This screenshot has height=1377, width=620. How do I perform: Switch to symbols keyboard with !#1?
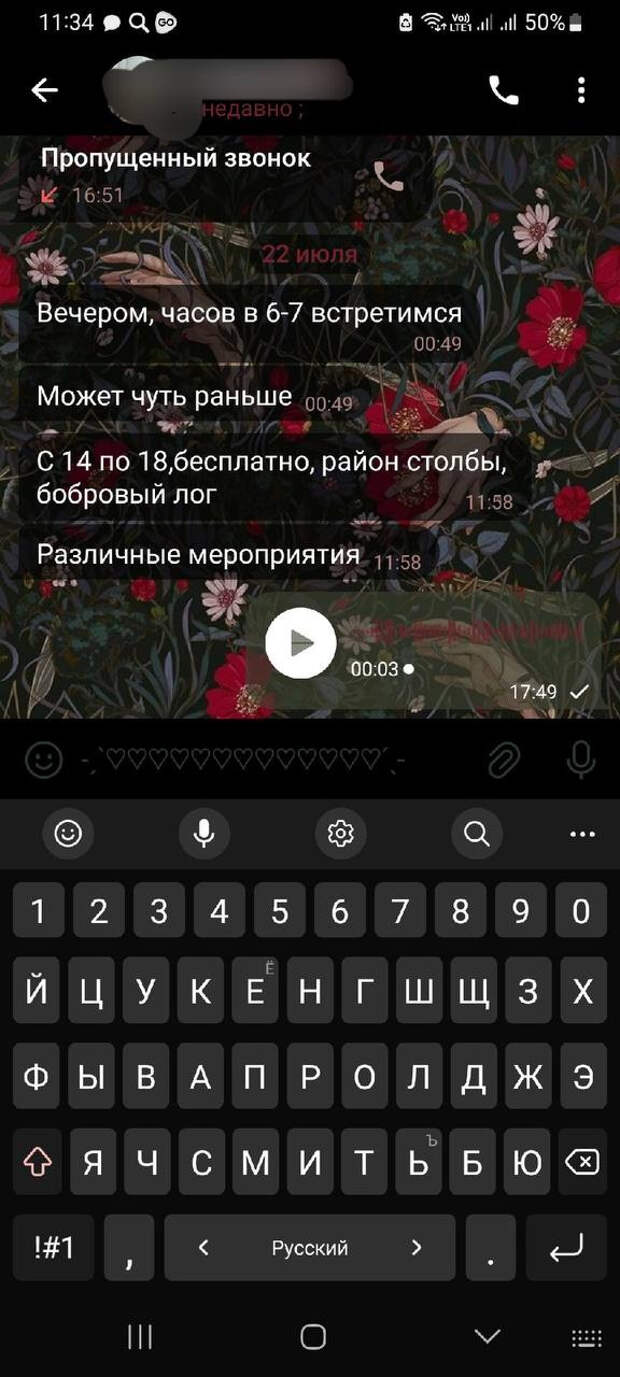point(54,1247)
